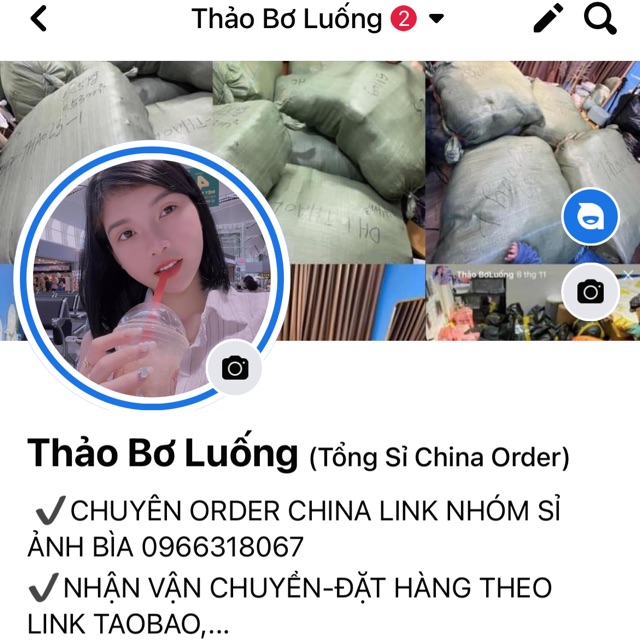Open the avatar creation icon on cover

click(590, 219)
